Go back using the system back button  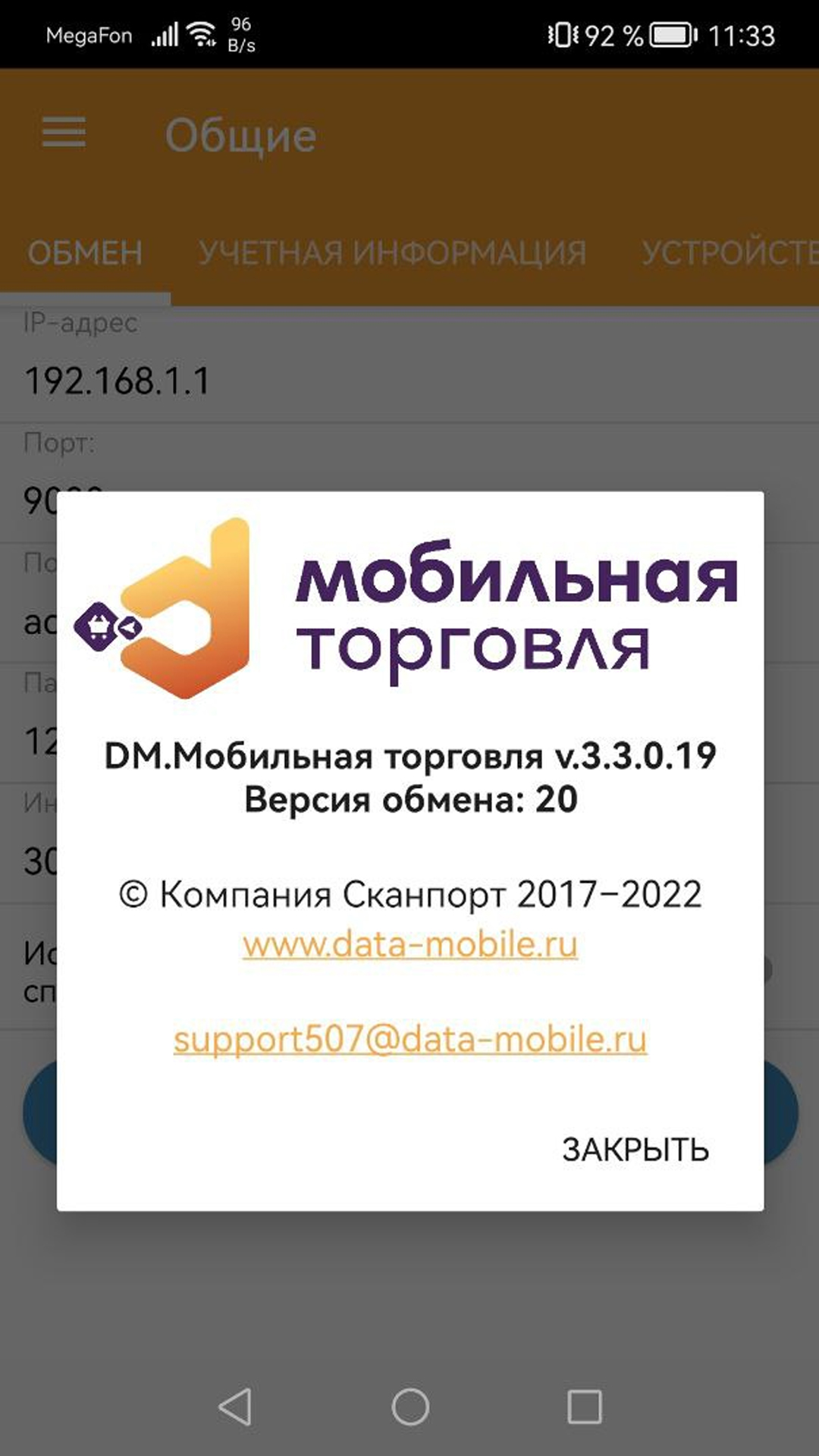click(235, 1407)
